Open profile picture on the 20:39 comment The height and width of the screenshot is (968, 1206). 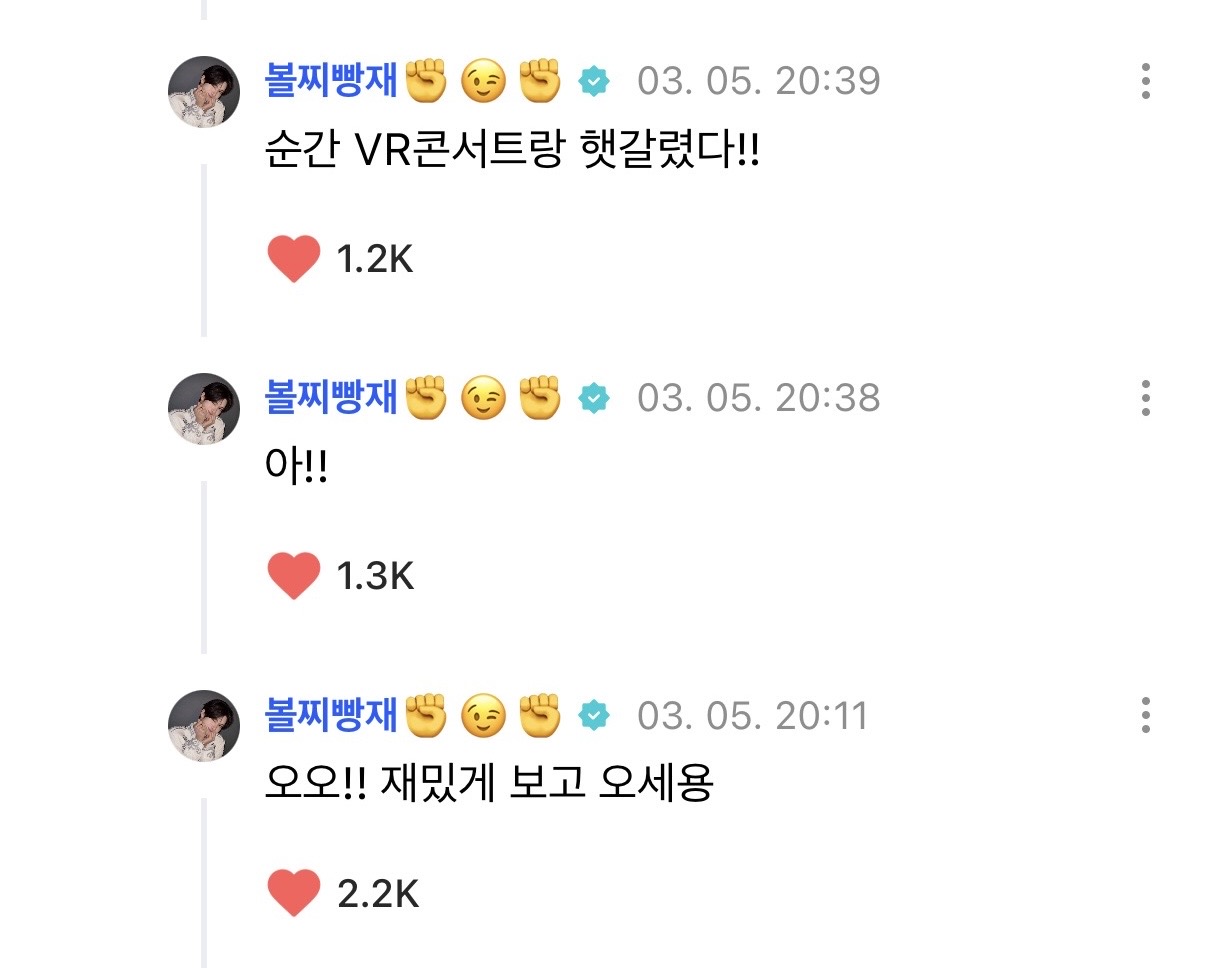[204, 92]
